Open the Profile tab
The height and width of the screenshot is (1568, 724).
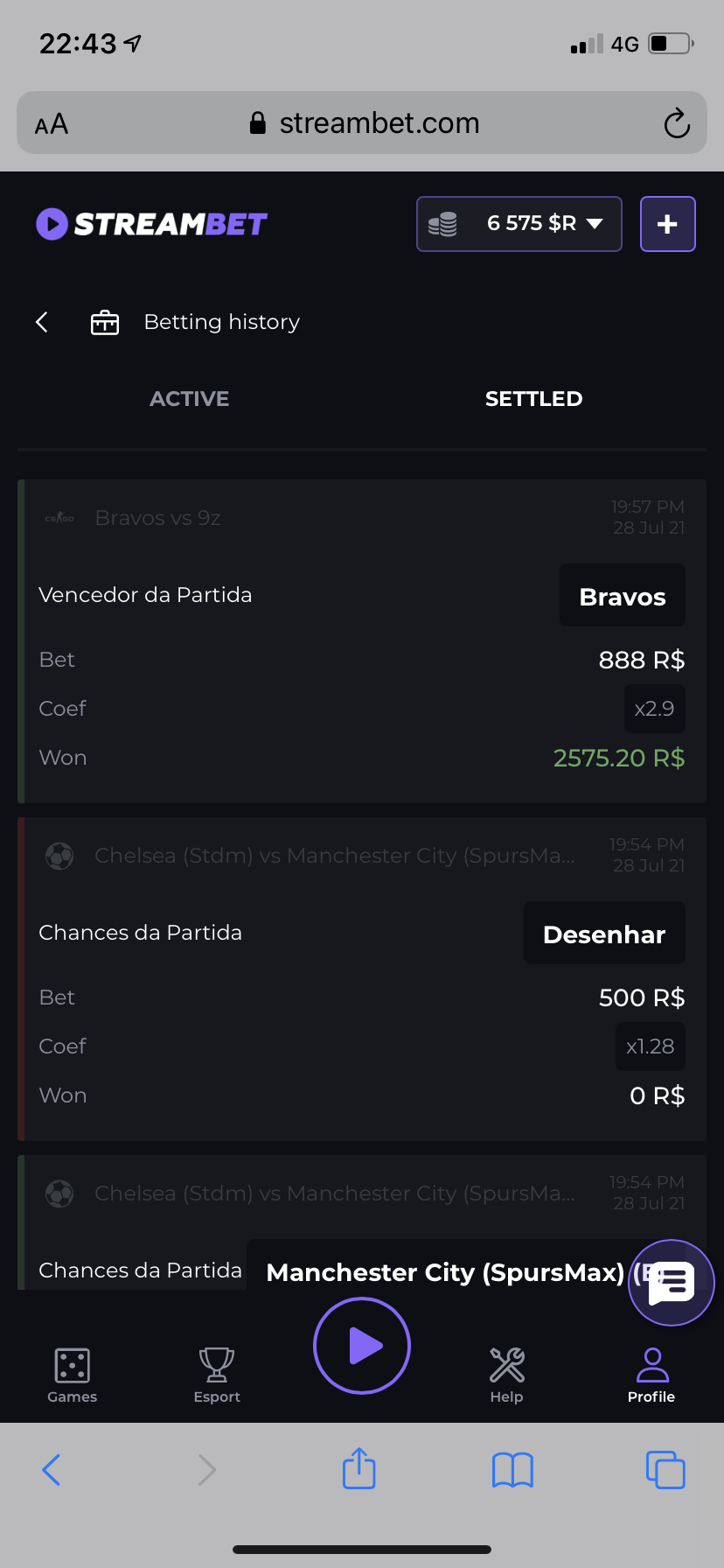(651, 1375)
